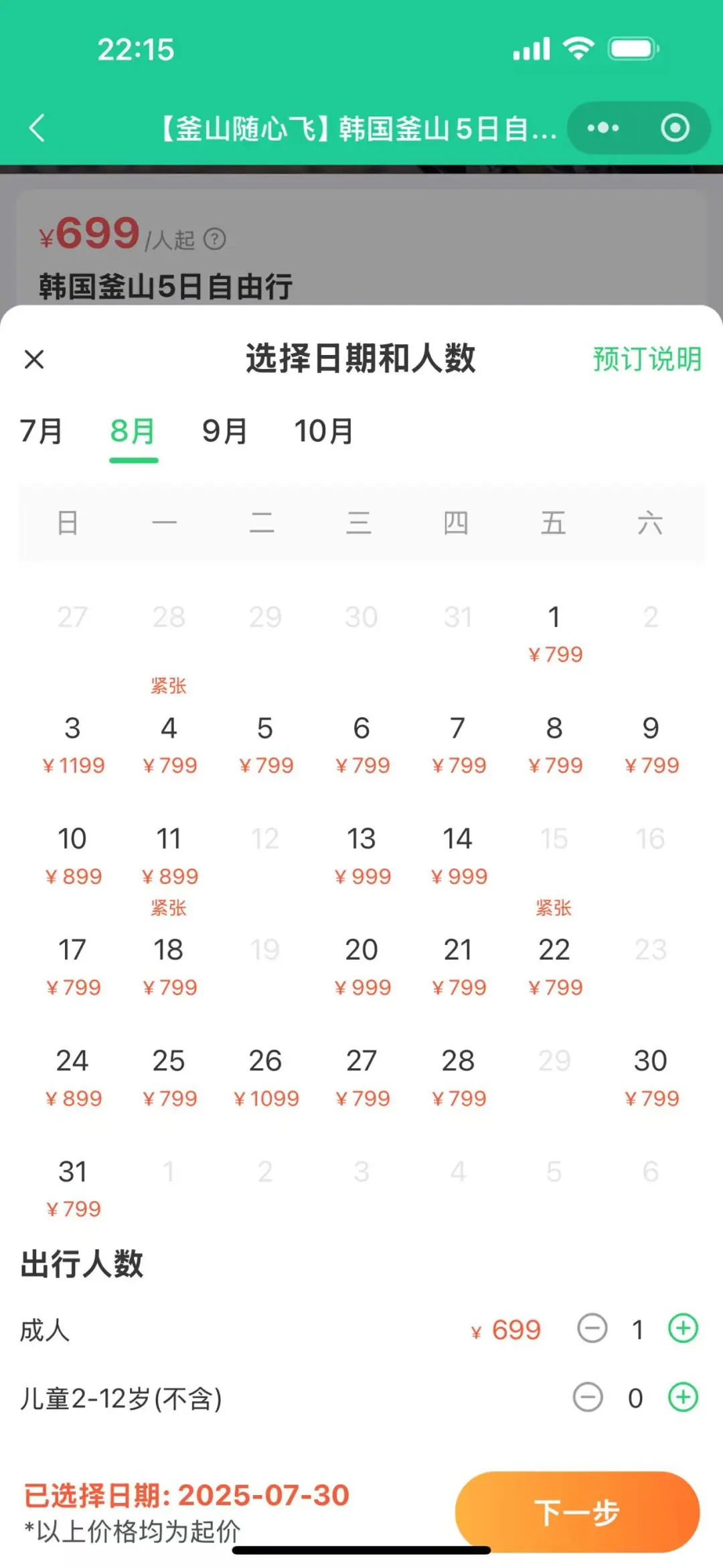Increase the 成人 adult count
This screenshot has width=723, height=1568.
tap(683, 1328)
